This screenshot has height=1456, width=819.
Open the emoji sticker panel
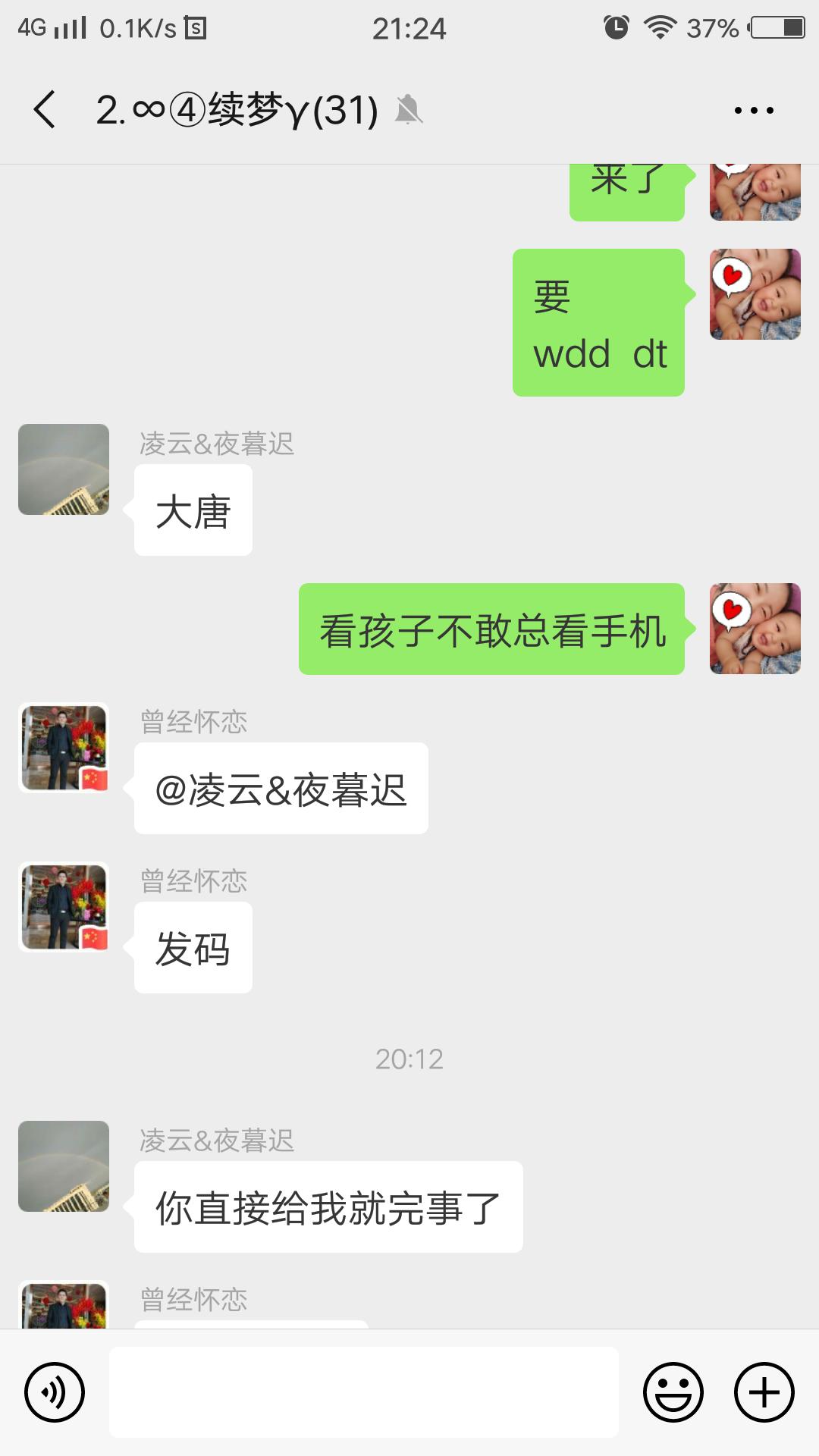pos(673,1392)
